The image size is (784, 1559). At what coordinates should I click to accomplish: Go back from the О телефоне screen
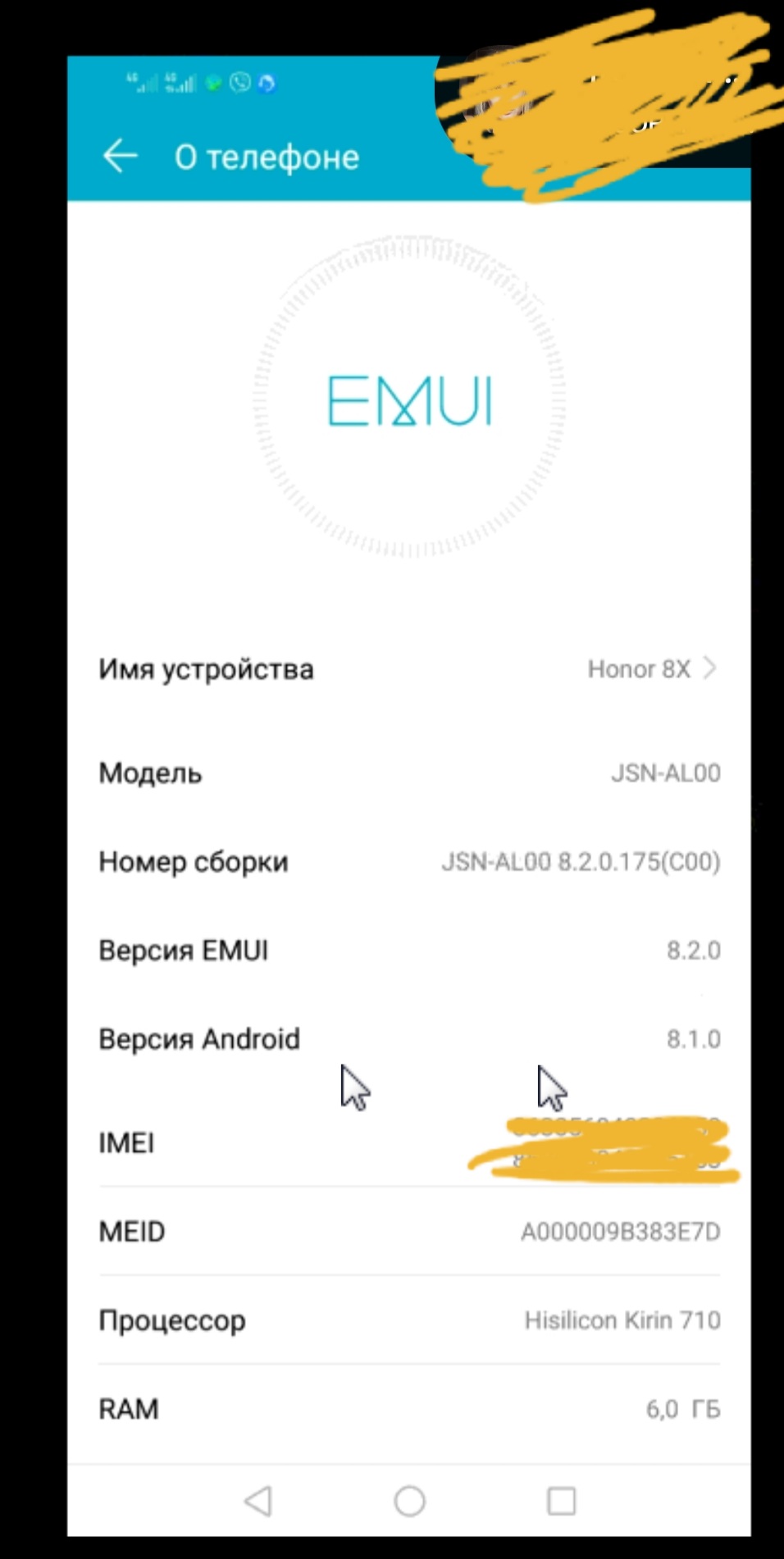point(120,156)
